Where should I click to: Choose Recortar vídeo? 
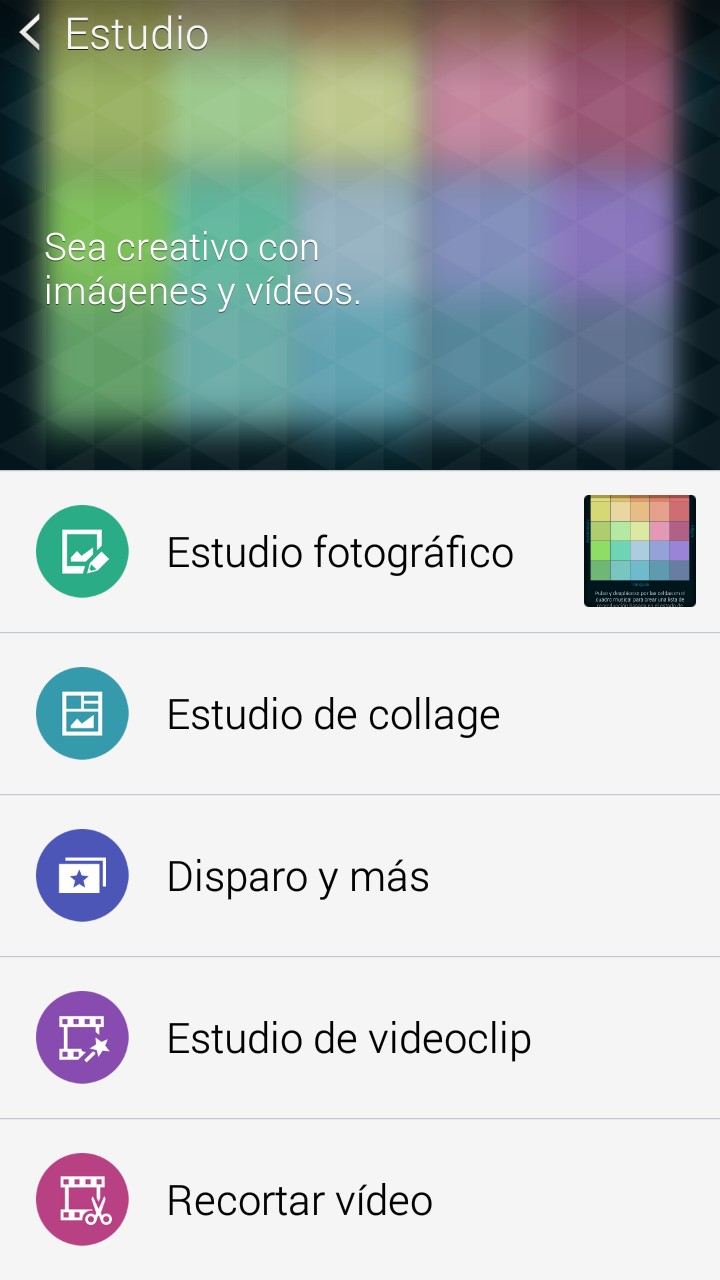point(300,1200)
